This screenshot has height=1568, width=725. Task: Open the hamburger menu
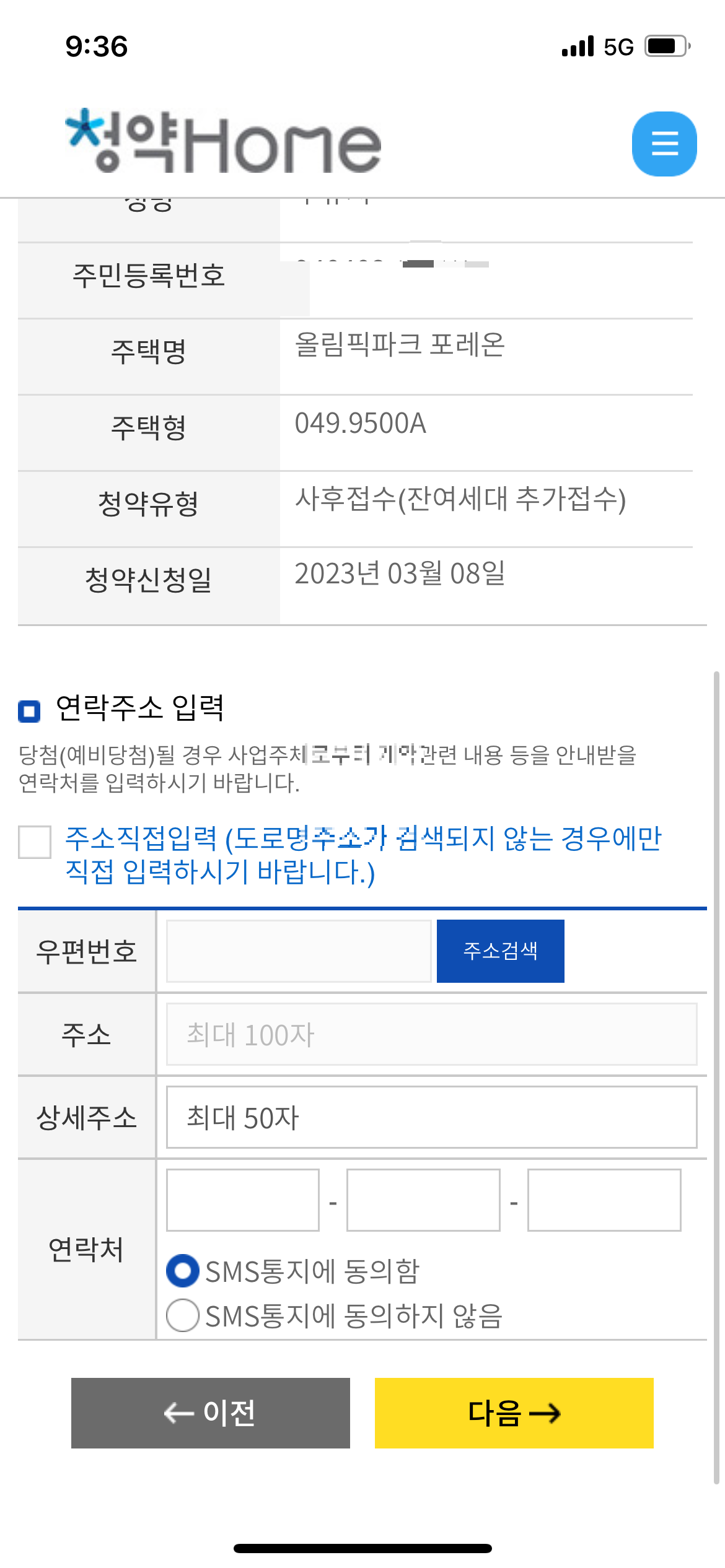(664, 144)
